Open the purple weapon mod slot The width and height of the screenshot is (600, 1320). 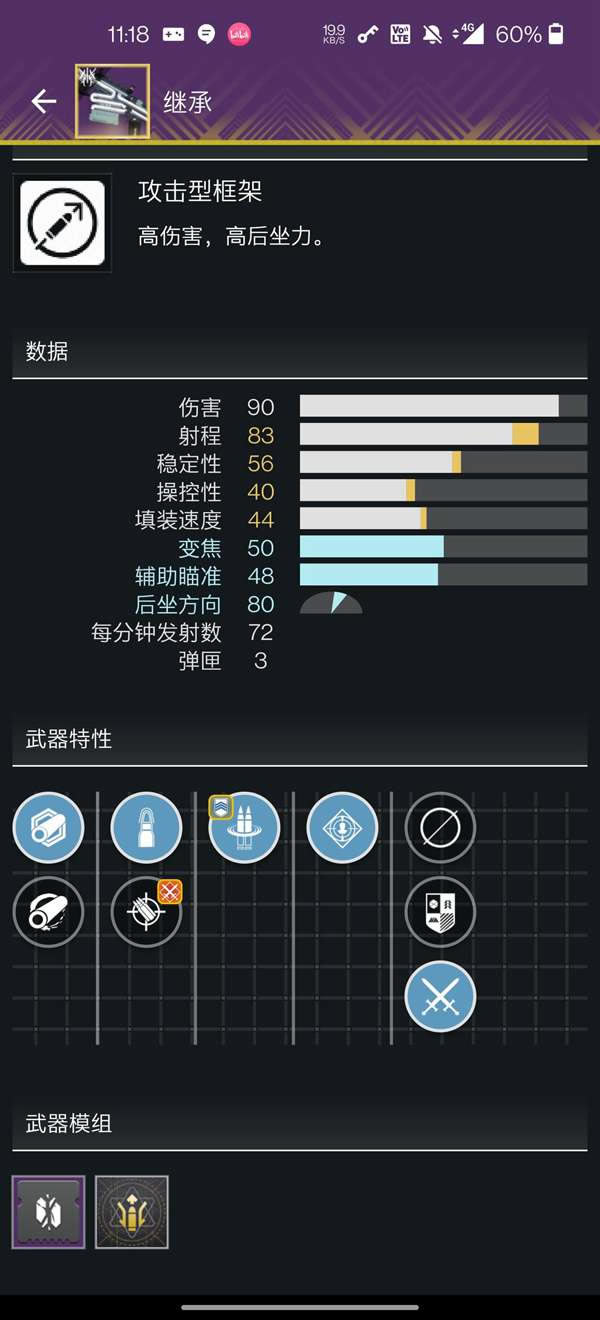click(48, 1212)
